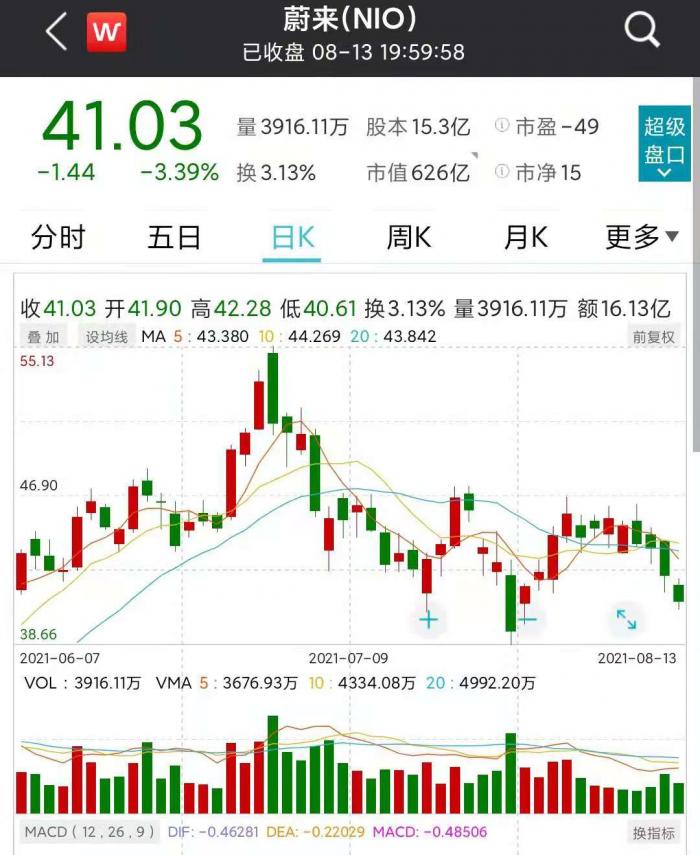The image size is (700, 855).
Task: Expand the 超级盘口 panel
Action: pyautogui.click(x=664, y=145)
